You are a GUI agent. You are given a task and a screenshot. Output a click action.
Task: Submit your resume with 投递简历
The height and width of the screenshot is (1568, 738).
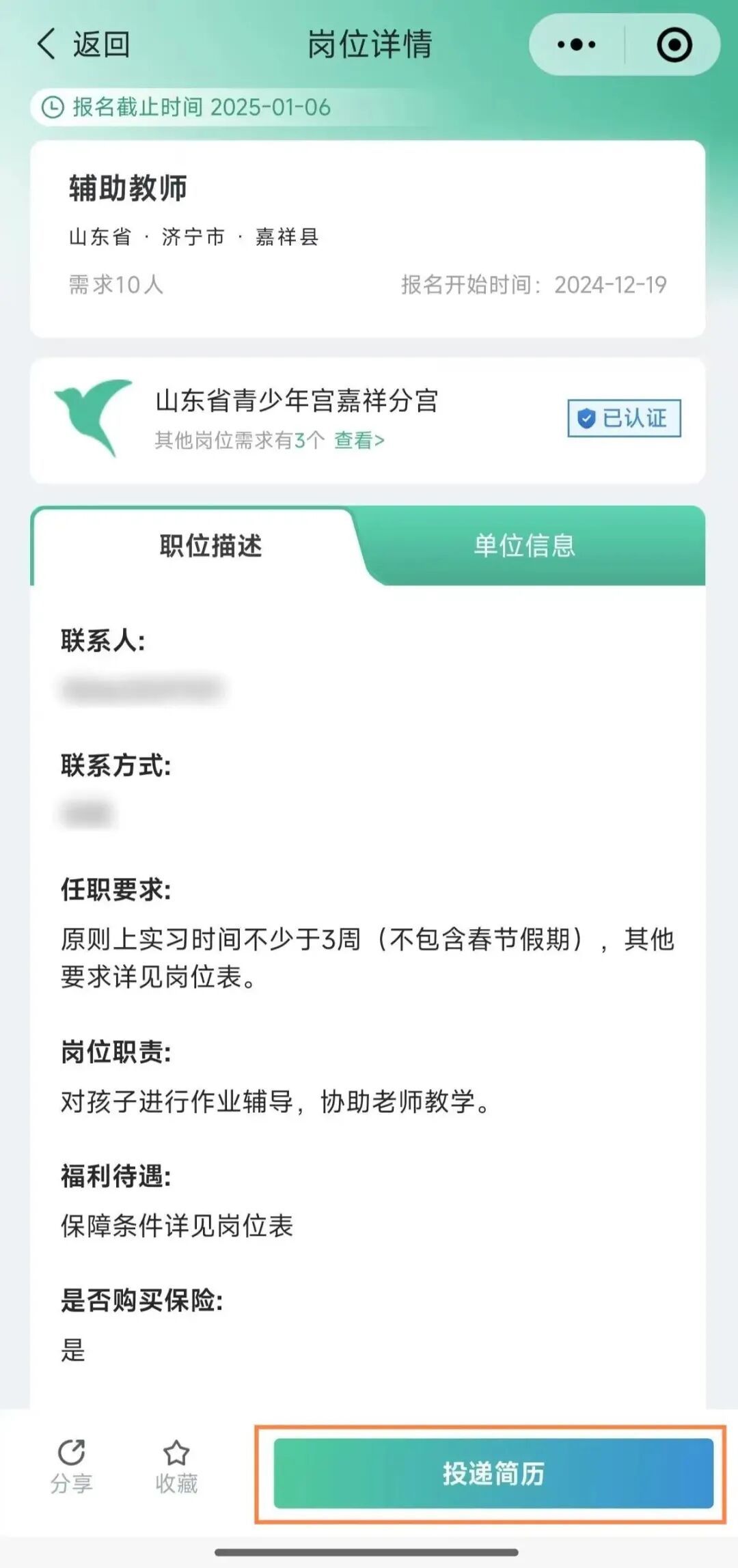pos(493,1474)
